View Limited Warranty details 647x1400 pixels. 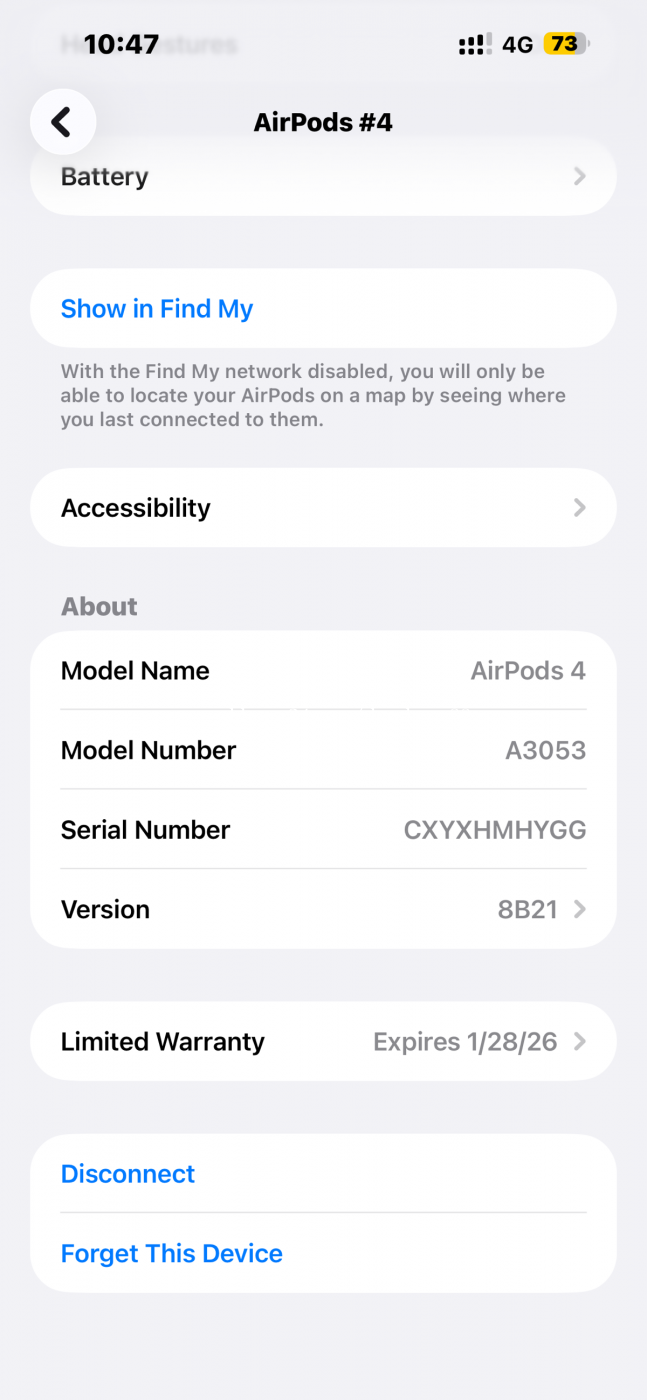[x=322, y=1041]
